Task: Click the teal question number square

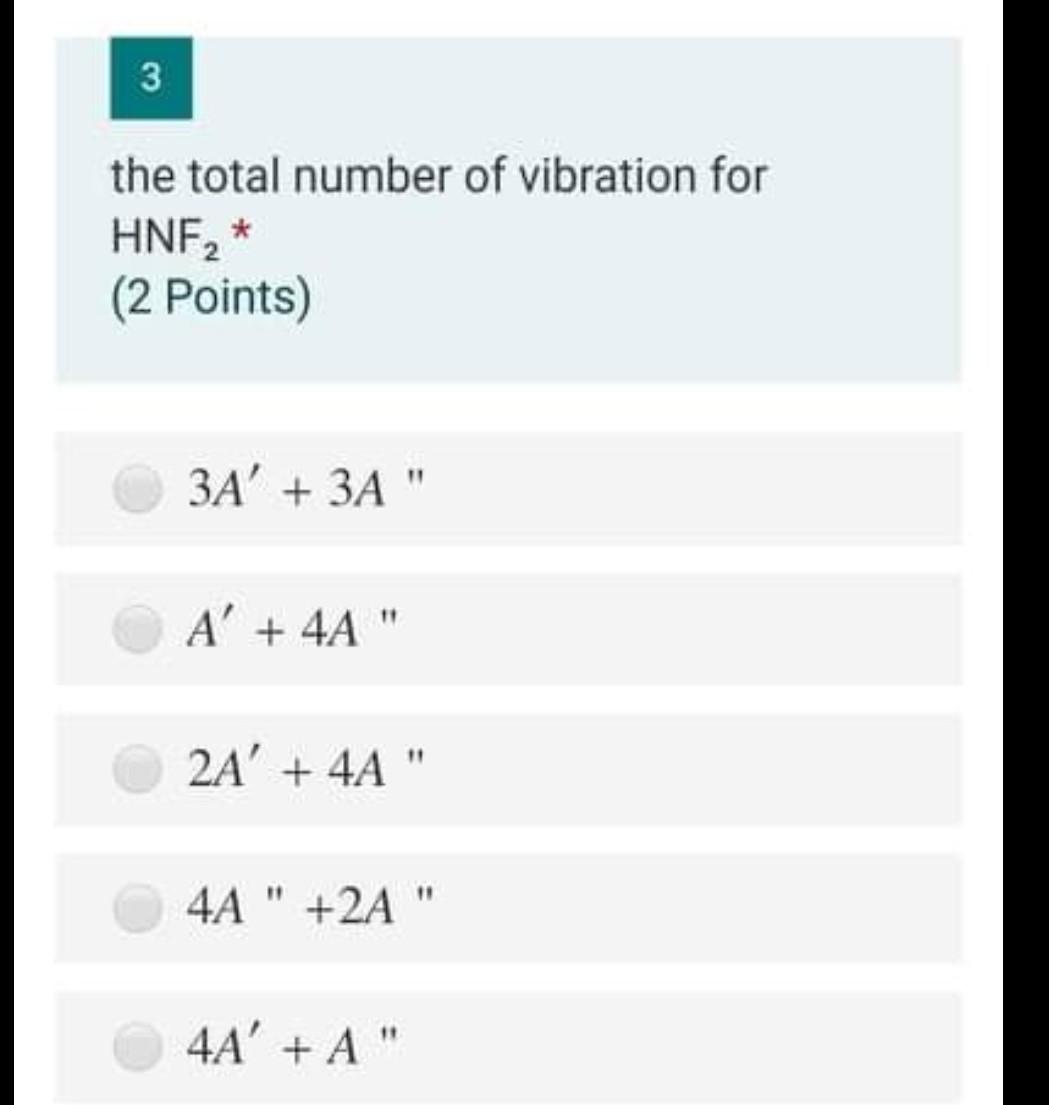Action: pos(150,80)
